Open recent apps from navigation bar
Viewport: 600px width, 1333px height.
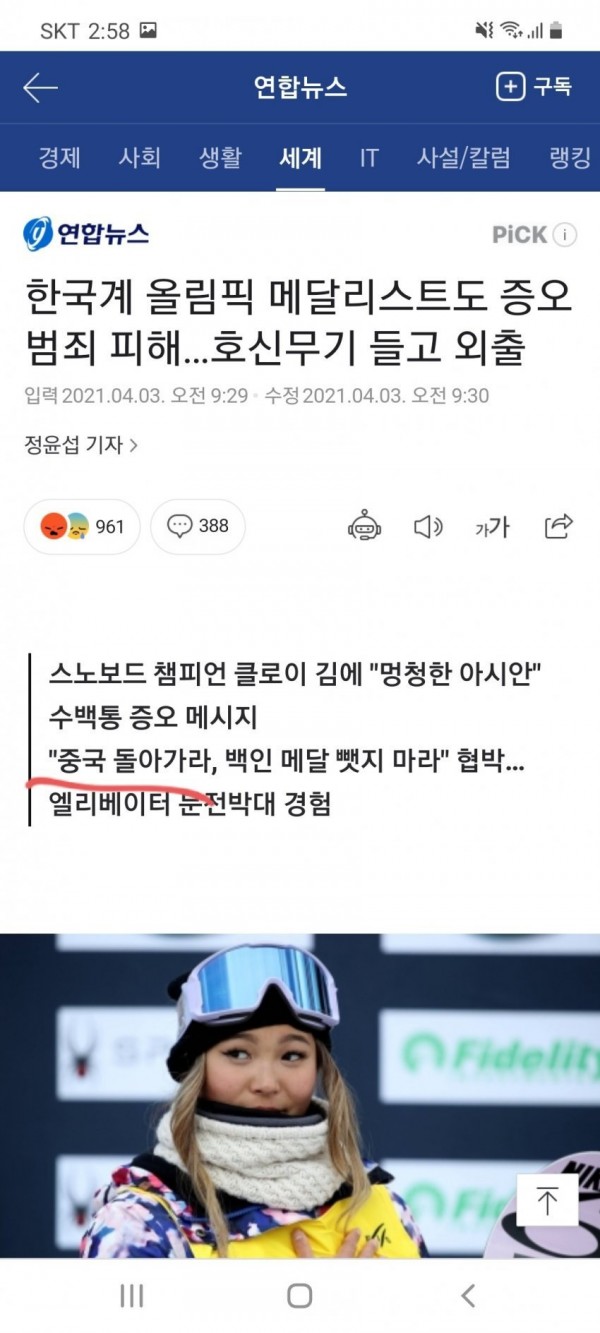pyautogui.click(x=131, y=1296)
